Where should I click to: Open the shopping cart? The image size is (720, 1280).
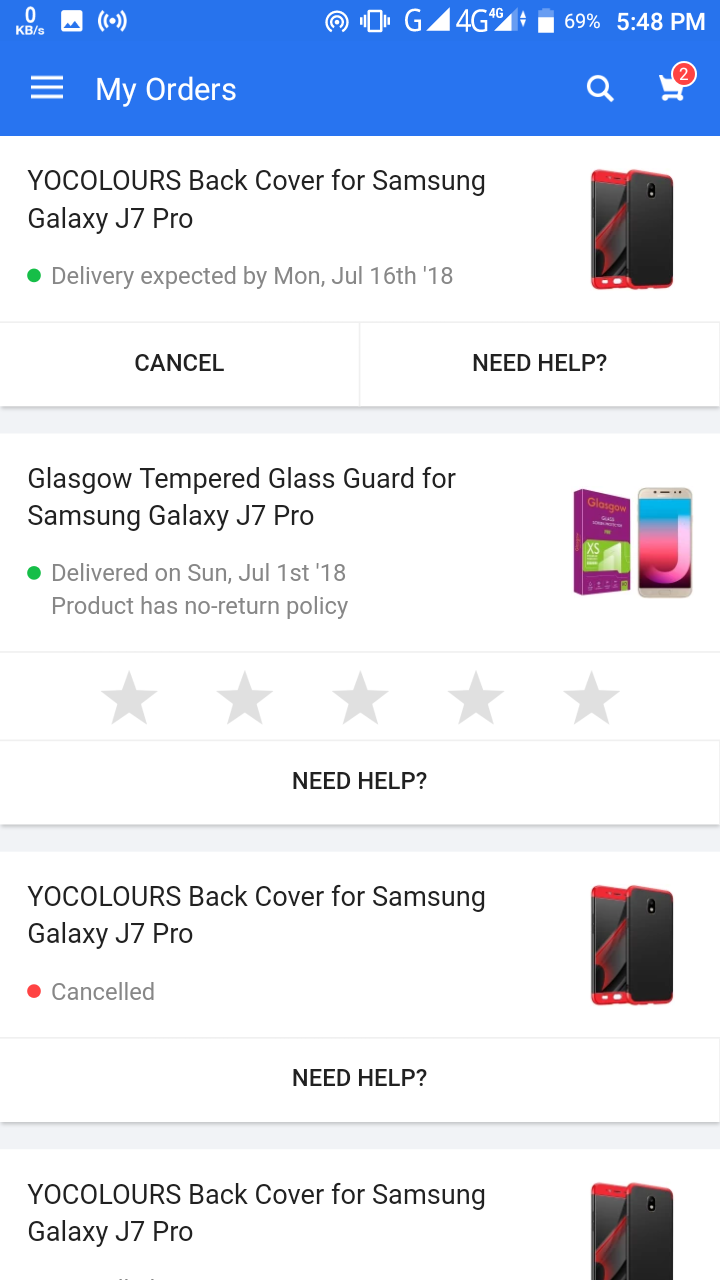pyautogui.click(x=672, y=88)
